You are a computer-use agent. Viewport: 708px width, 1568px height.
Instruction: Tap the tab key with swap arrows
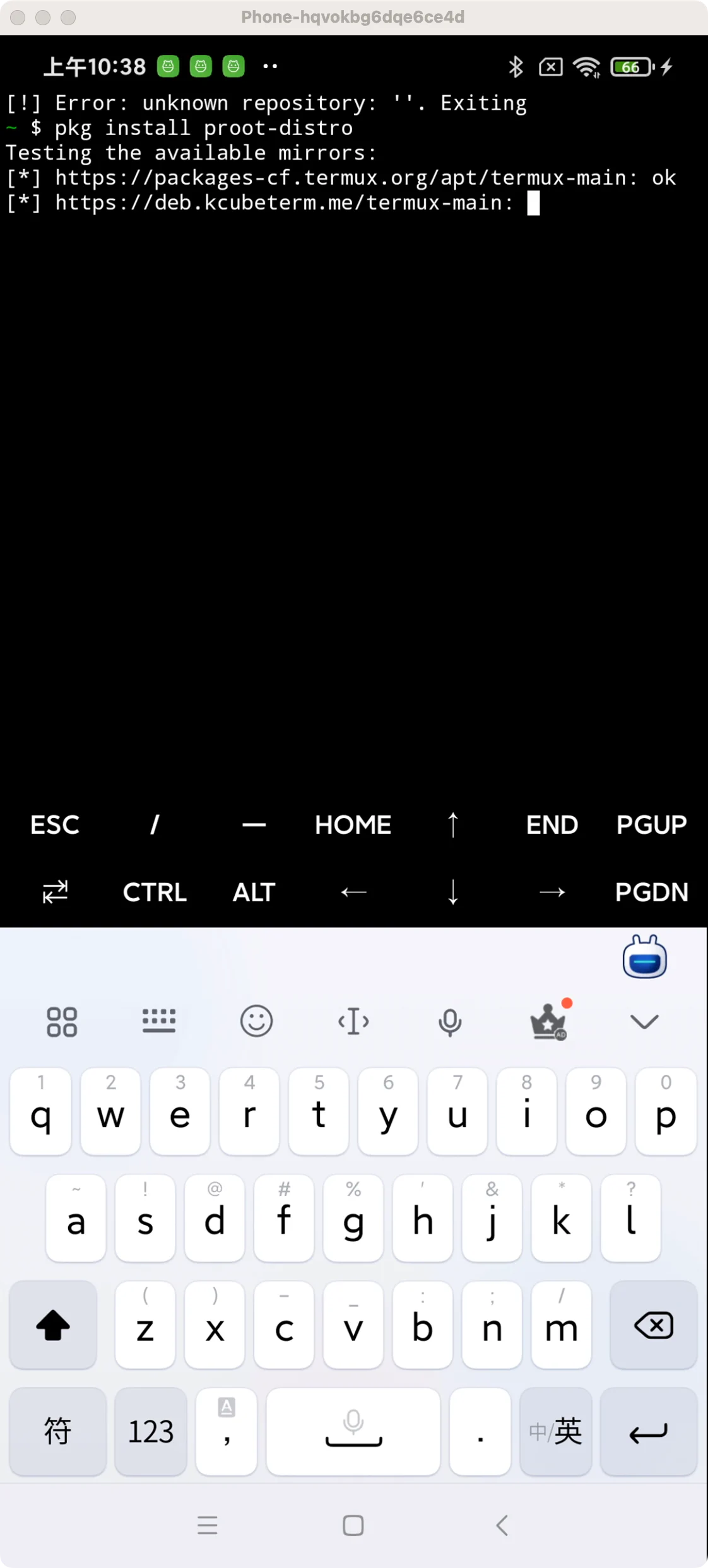click(55, 892)
